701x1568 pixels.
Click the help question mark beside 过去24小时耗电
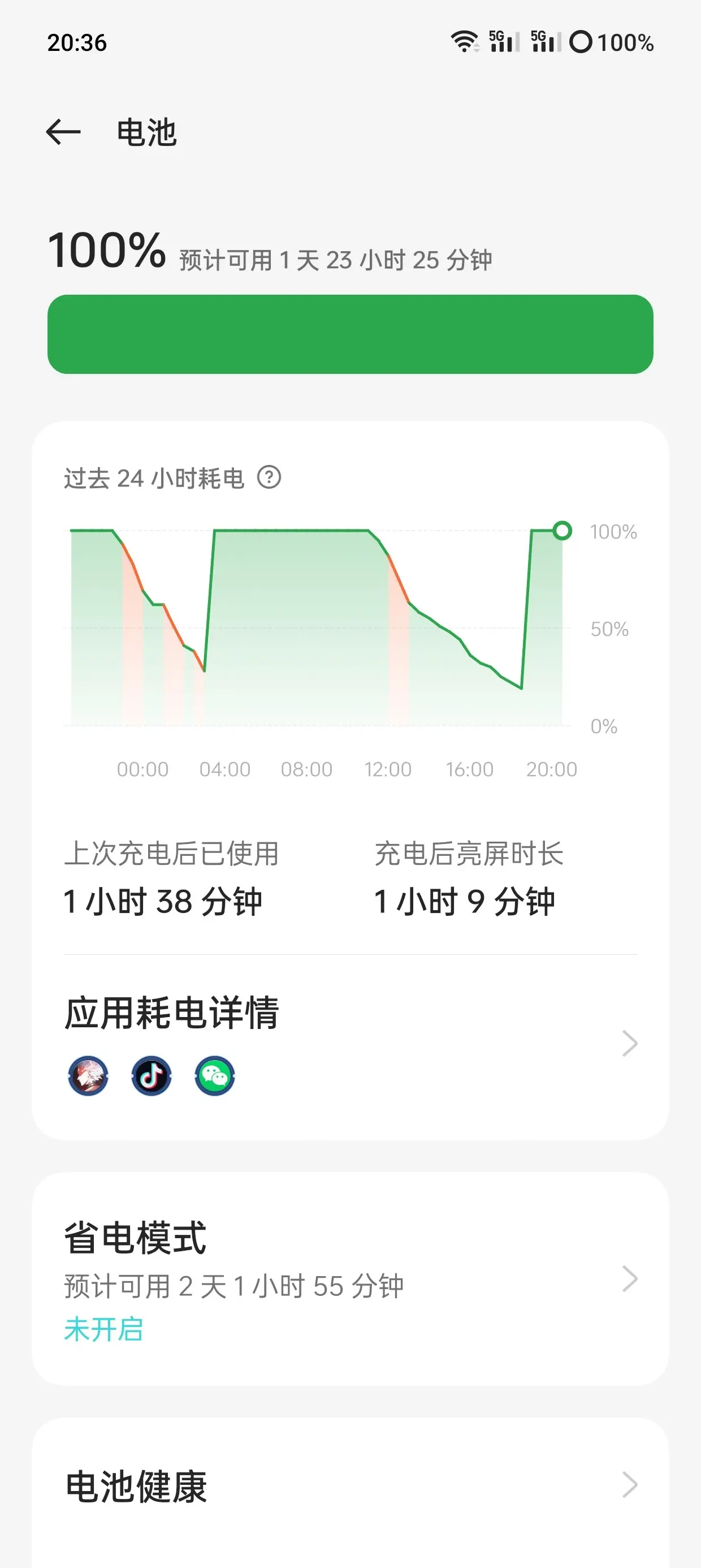click(x=271, y=479)
